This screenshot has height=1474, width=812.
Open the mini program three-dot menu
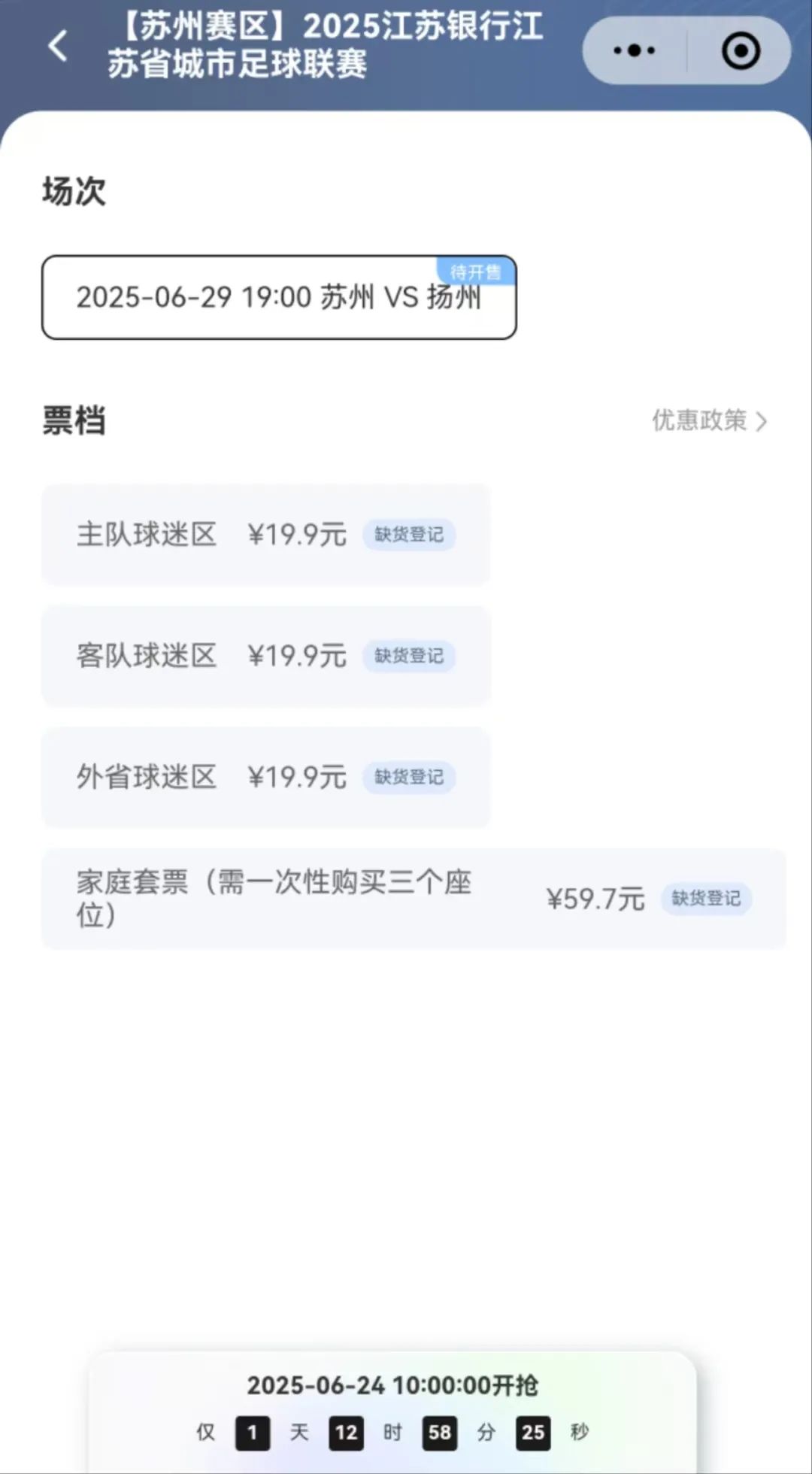click(634, 51)
